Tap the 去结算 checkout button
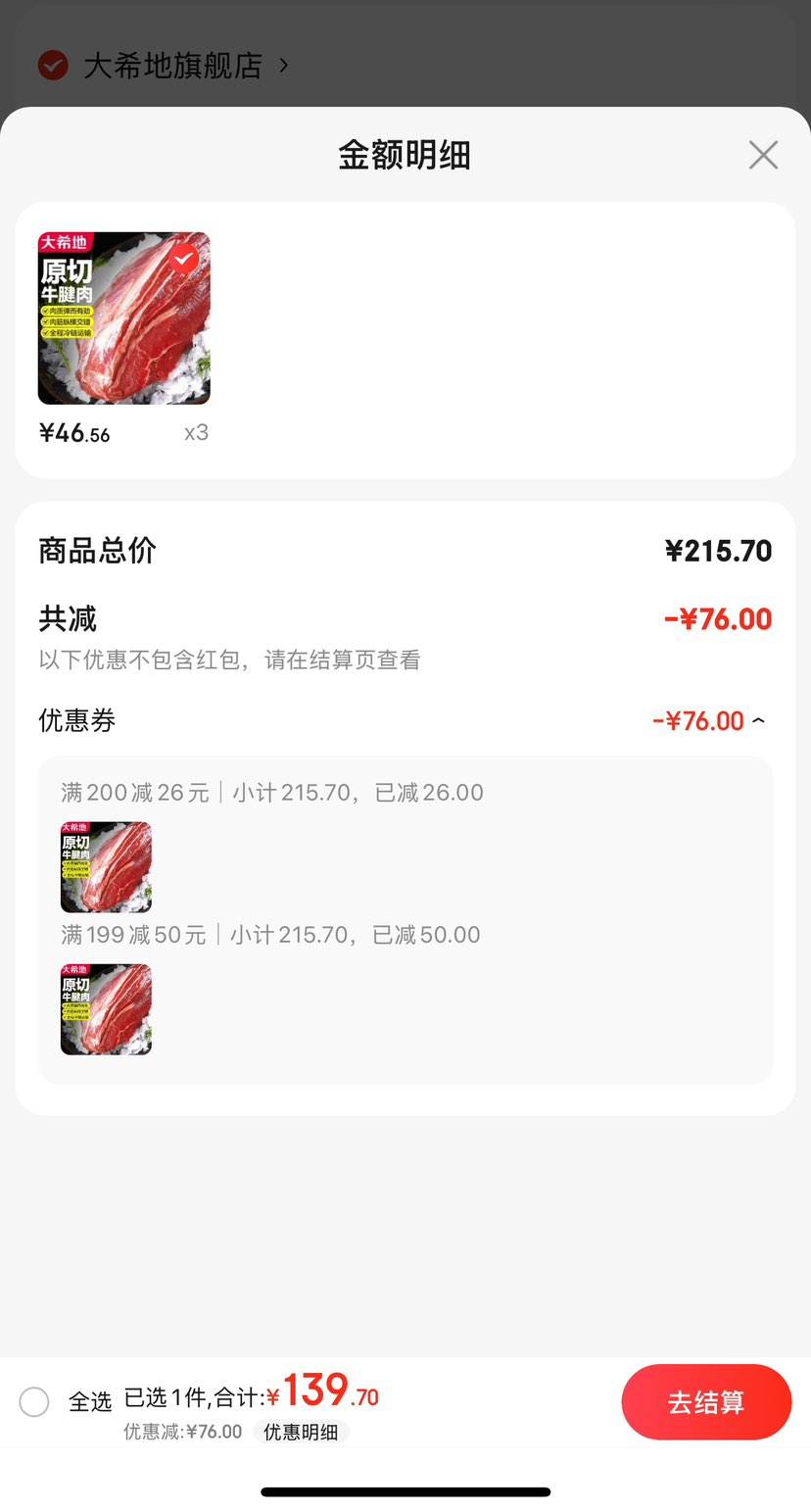Image resolution: width=811 pixels, height=1512 pixels. [706, 1401]
